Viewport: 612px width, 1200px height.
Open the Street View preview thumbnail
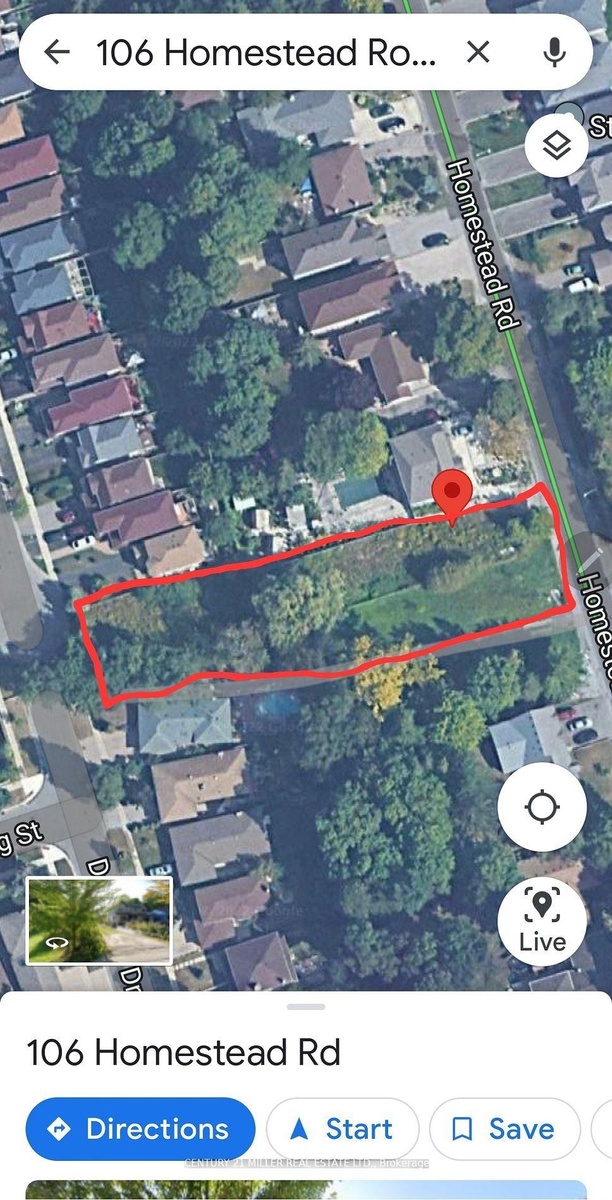click(99, 920)
